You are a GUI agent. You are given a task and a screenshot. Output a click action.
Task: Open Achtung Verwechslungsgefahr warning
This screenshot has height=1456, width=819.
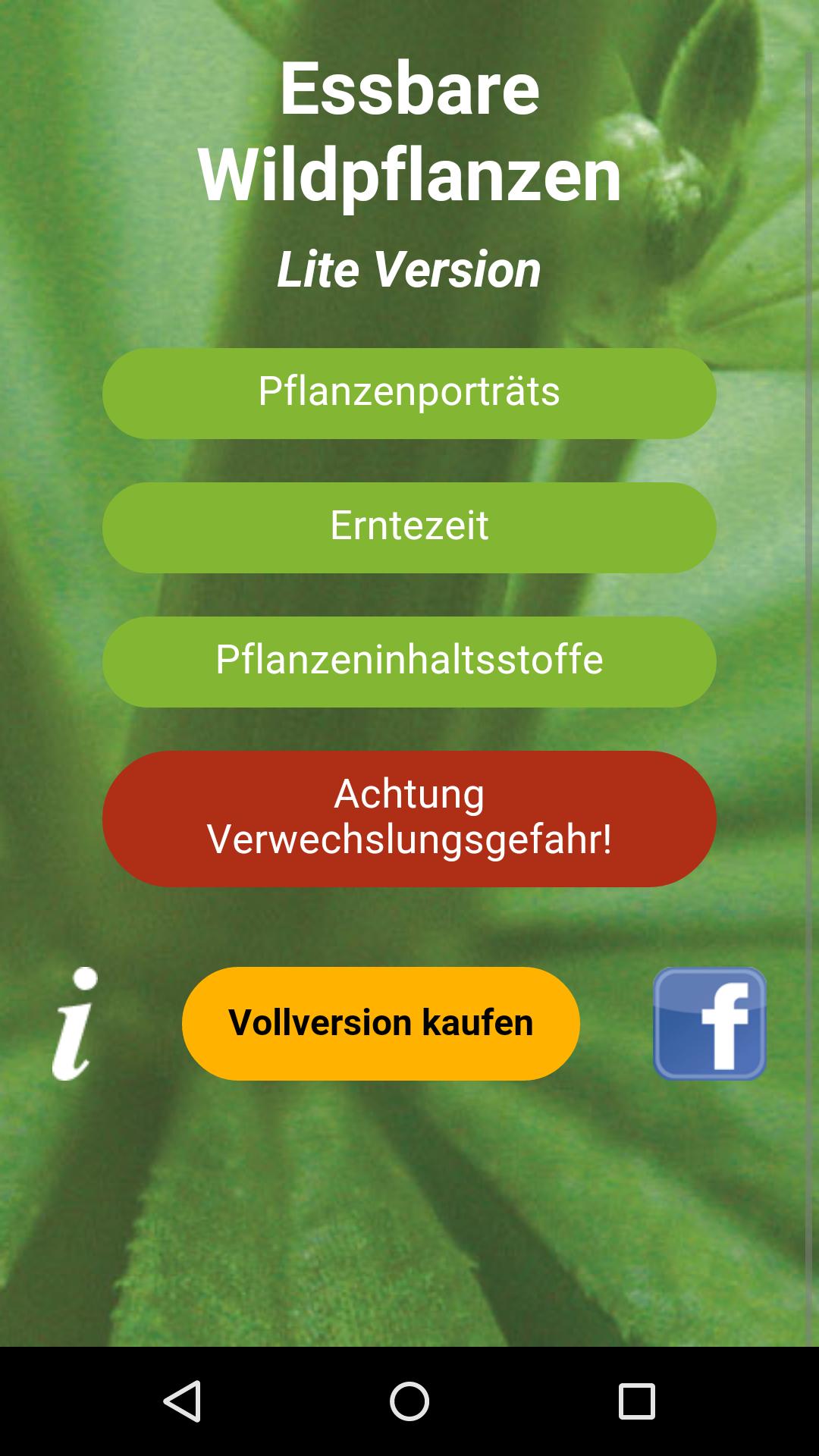tap(409, 818)
